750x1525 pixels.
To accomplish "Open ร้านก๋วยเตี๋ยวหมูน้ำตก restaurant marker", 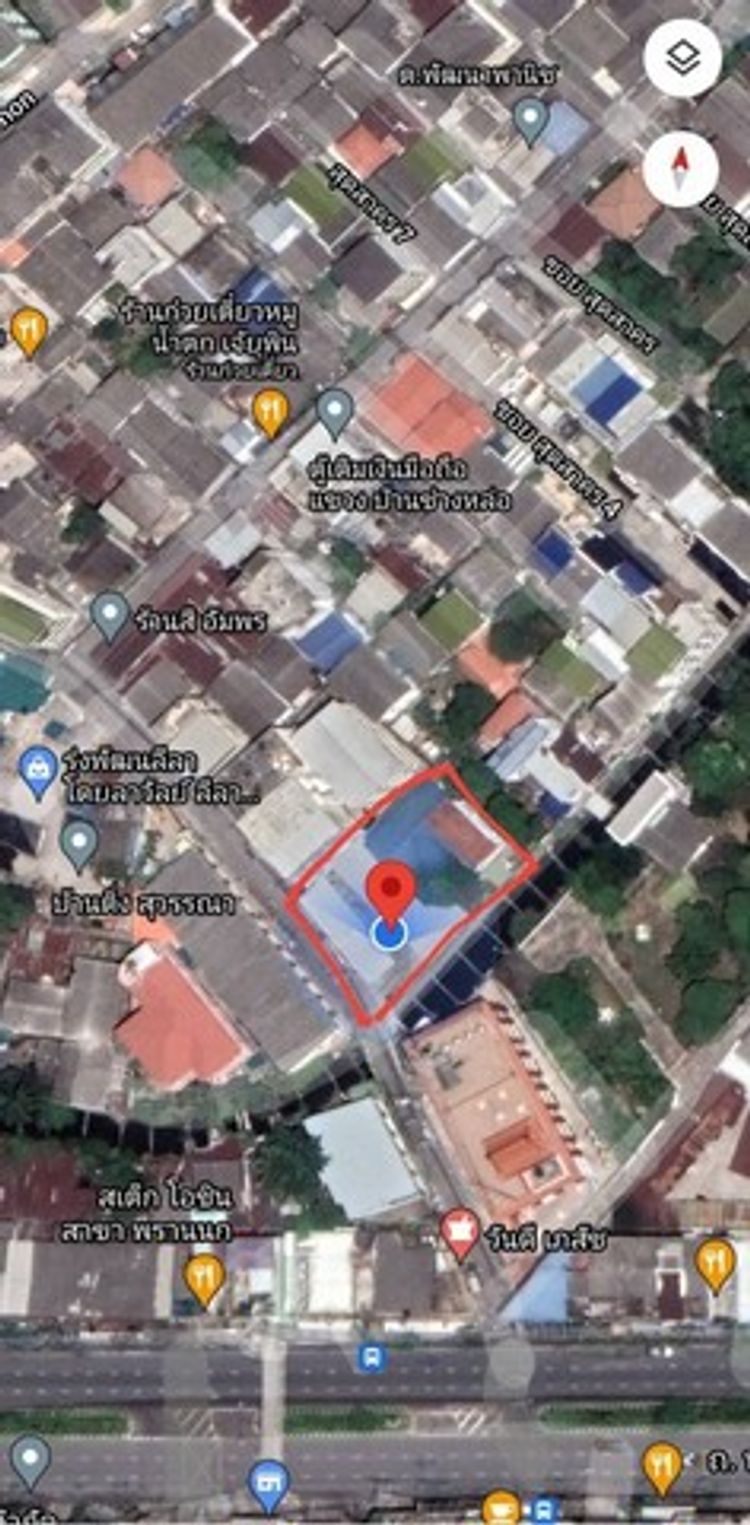I will click(270, 411).
